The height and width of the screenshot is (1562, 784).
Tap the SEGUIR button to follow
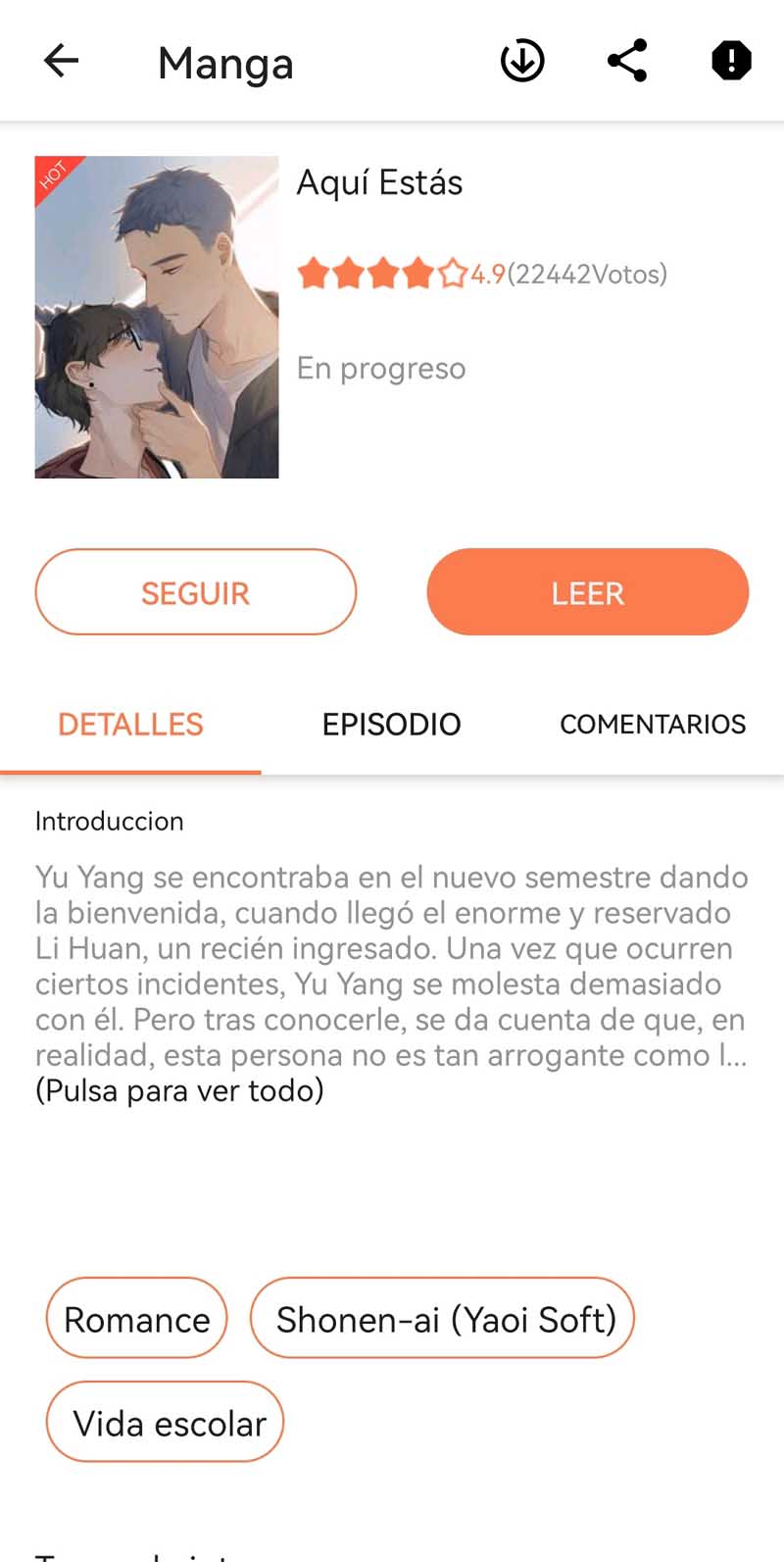(x=196, y=592)
